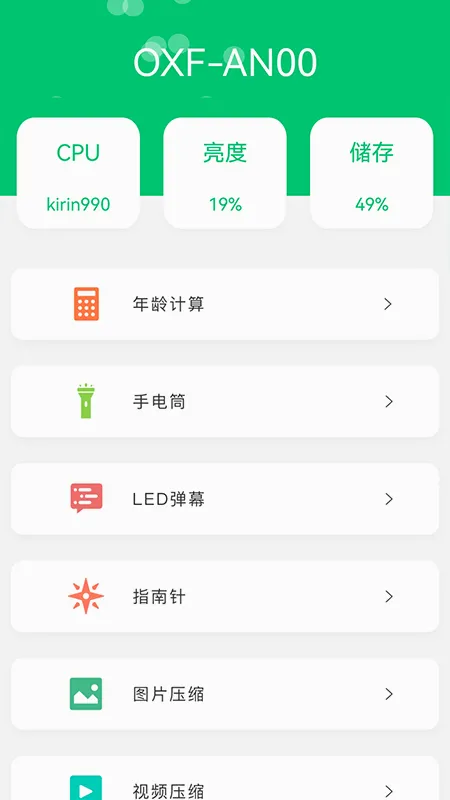Tap the CPU kirin990 card

pyautogui.click(x=78, y=173)
